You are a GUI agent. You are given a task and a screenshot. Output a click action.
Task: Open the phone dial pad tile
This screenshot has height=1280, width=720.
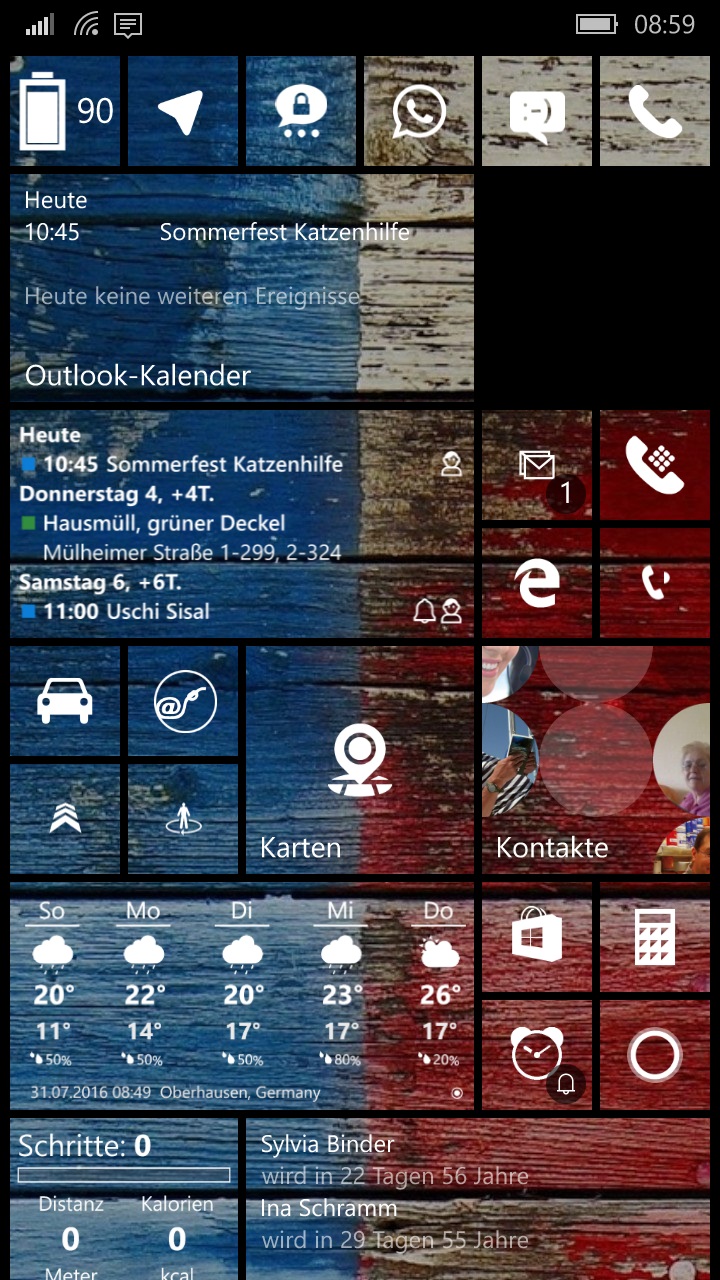click(655, 465)
